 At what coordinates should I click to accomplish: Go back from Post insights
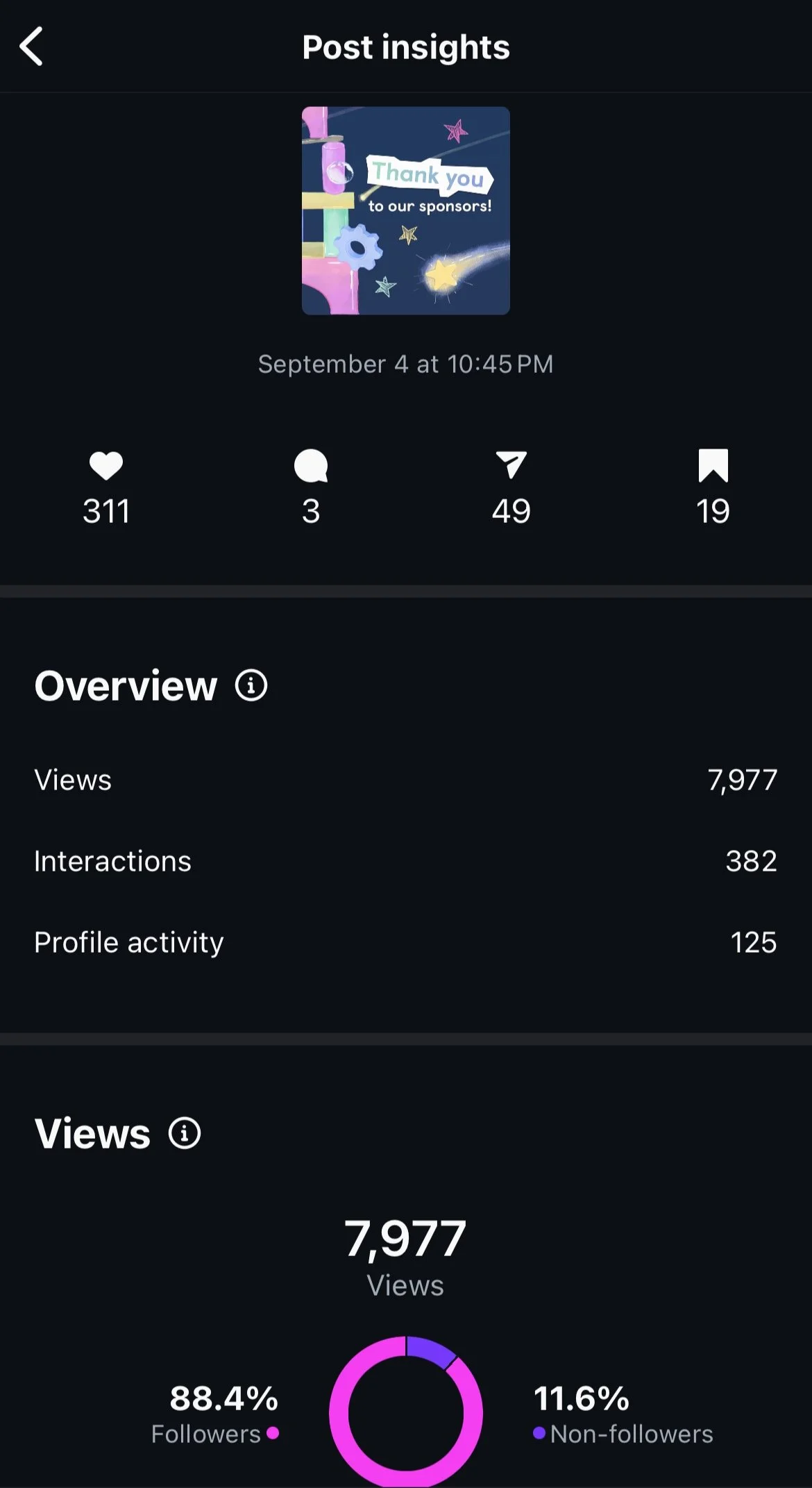tap(32, 47)
